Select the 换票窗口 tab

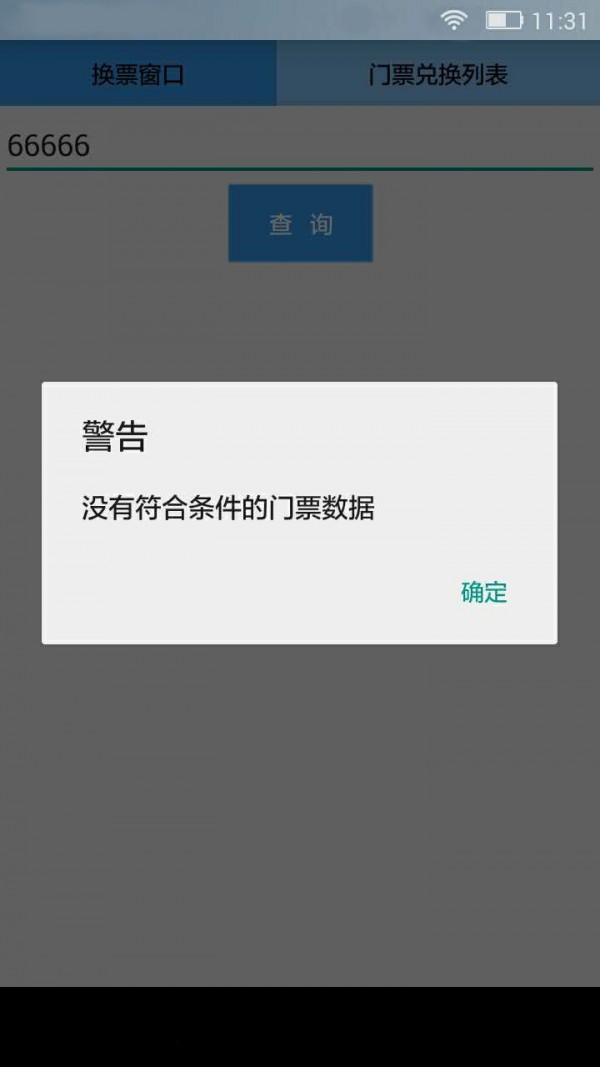pyautogui.click(x=138, y=74)
